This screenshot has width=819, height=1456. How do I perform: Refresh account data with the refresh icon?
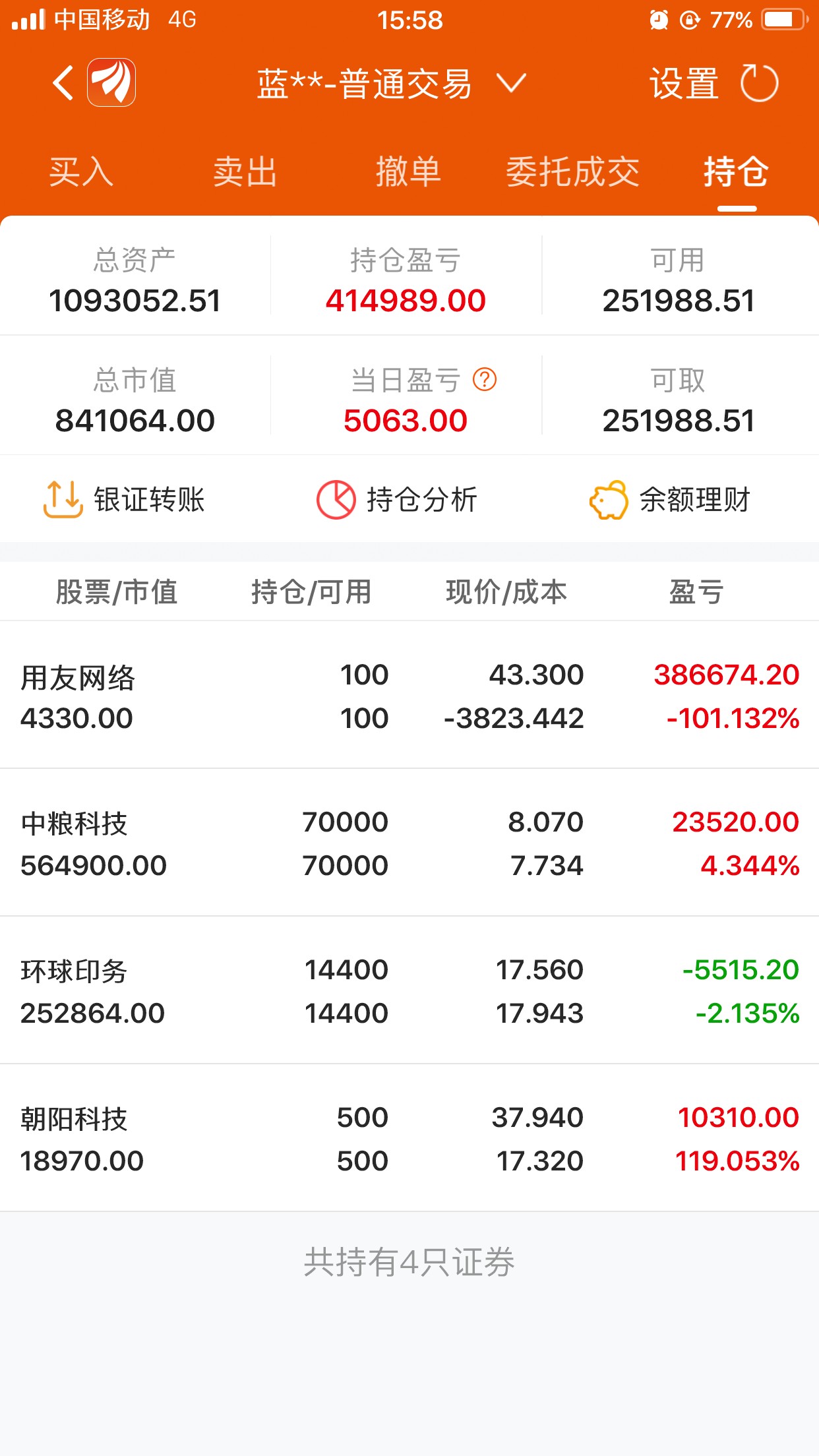[x=757, y=84]
